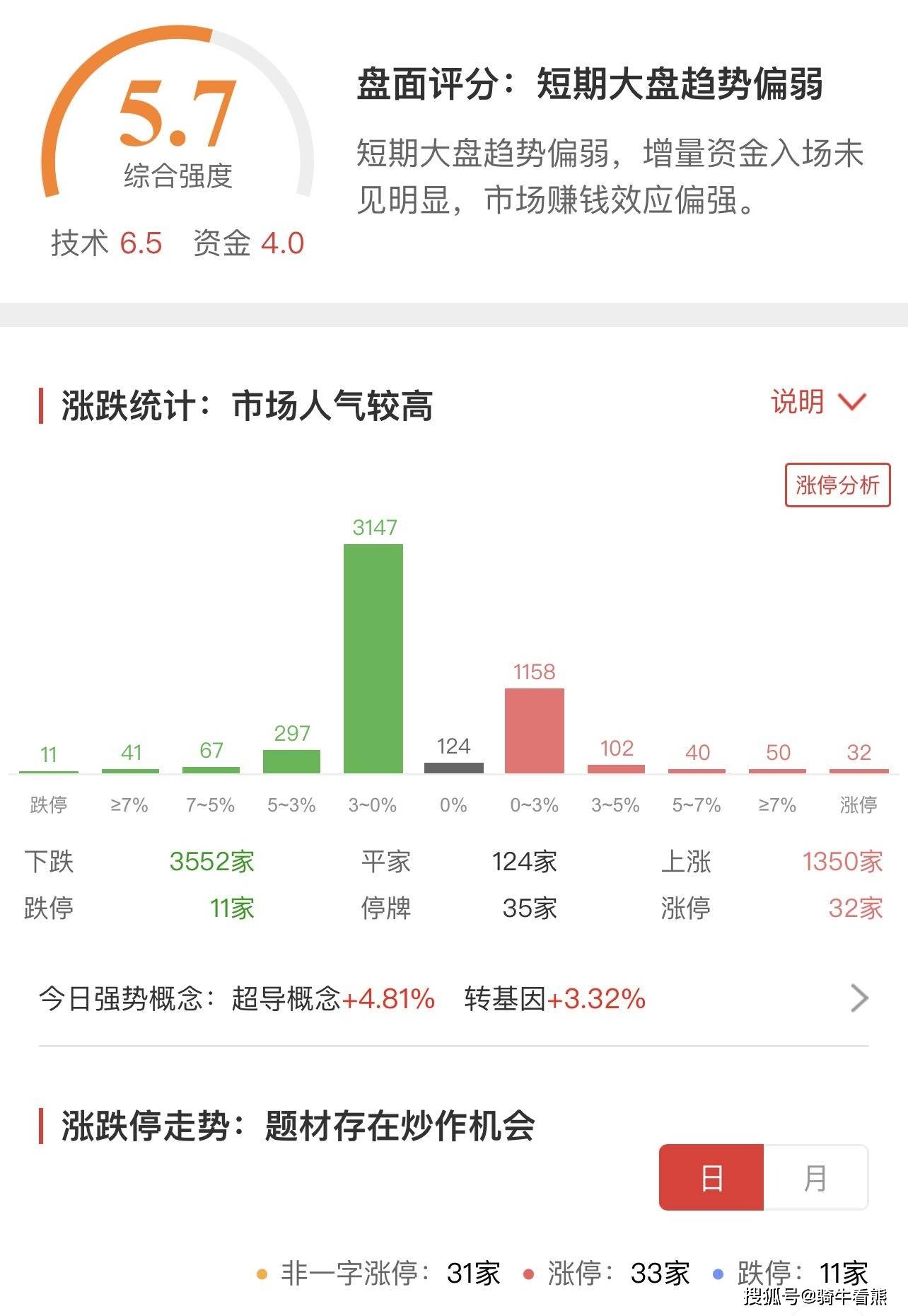Viewport: 908px width, 1316px height.
Task: Expand the 说明 explanation dropdown
Action: (x=818, y=402)
